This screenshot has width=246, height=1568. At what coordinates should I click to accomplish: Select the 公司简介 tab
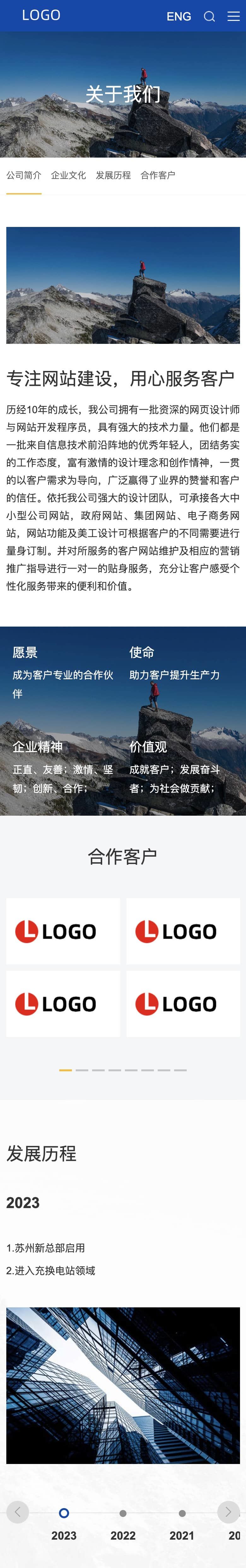[x=24, y=175]
